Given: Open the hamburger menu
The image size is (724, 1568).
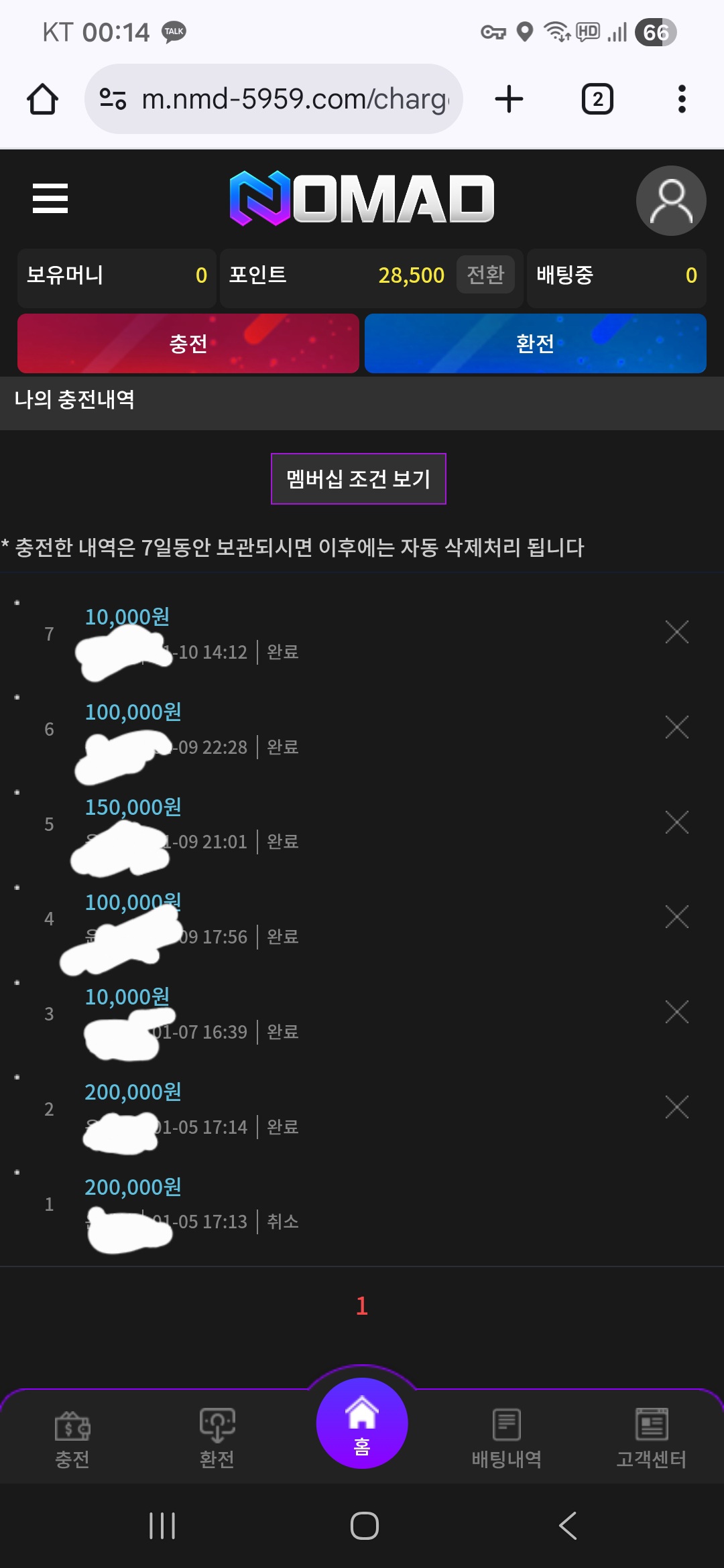Looking at the screenshot, I should click(50, 198).
